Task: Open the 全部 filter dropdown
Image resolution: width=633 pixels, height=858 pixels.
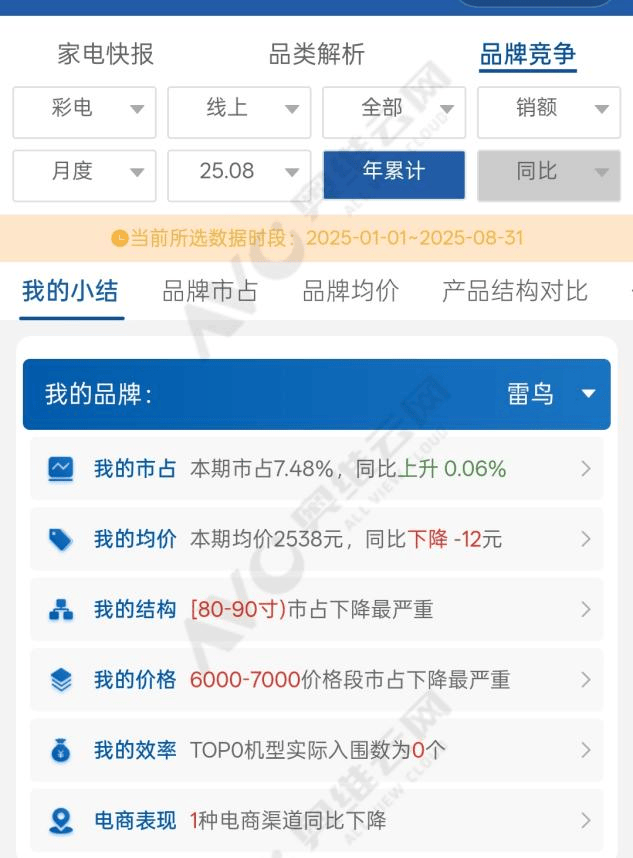Action: coord(394,109)
